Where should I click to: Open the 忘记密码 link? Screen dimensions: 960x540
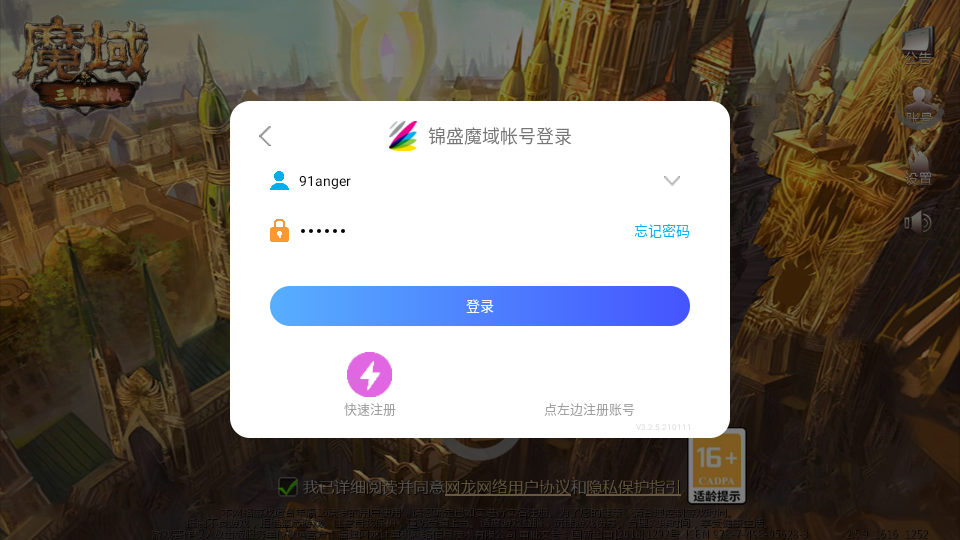coord(661,231)
